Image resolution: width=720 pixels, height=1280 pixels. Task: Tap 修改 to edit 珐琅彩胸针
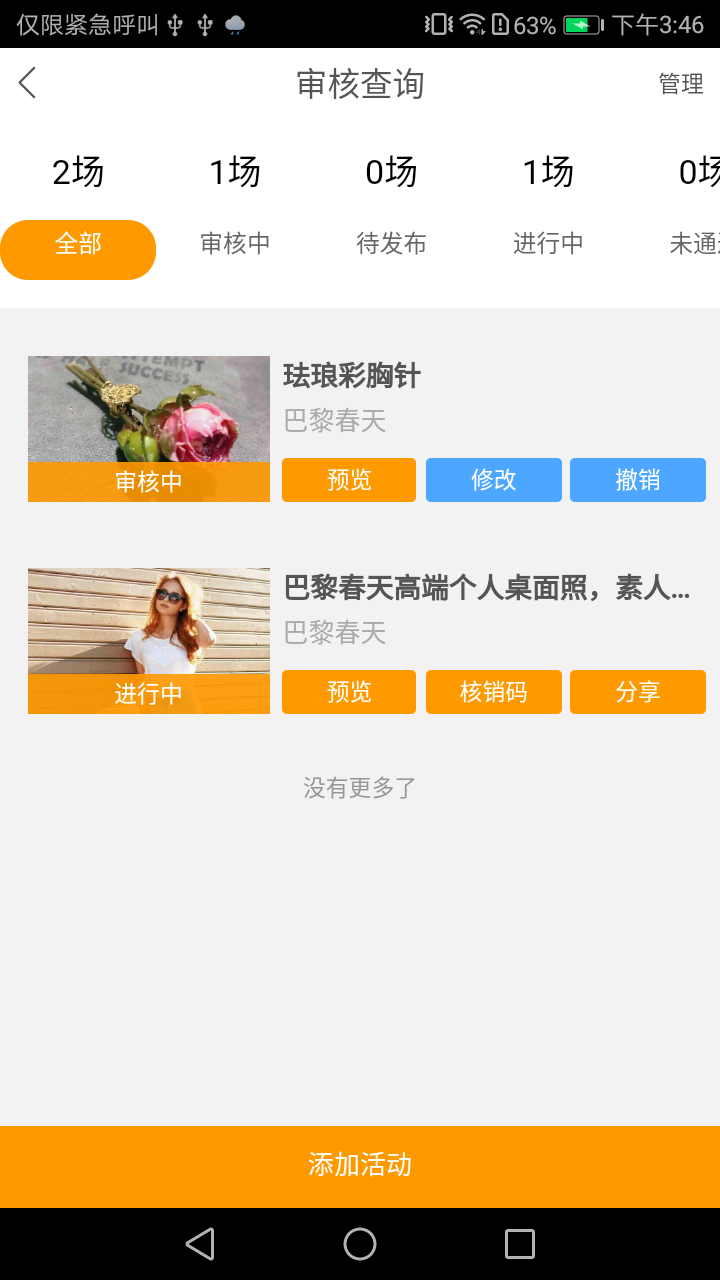[494, 480]
